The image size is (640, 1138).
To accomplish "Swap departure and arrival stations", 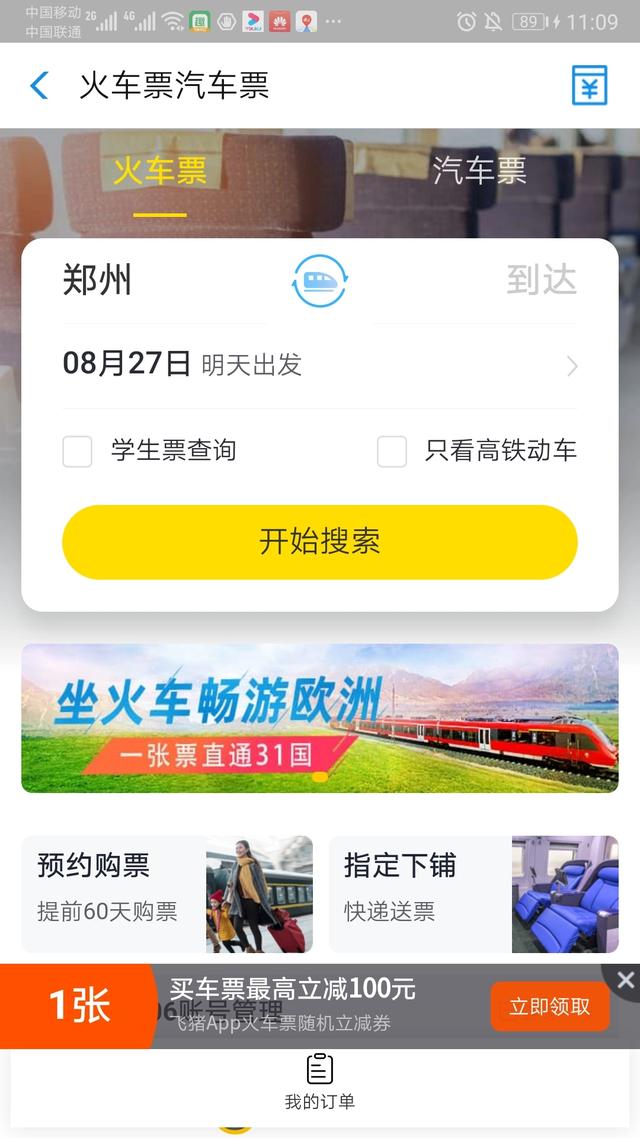I will 319,281.
